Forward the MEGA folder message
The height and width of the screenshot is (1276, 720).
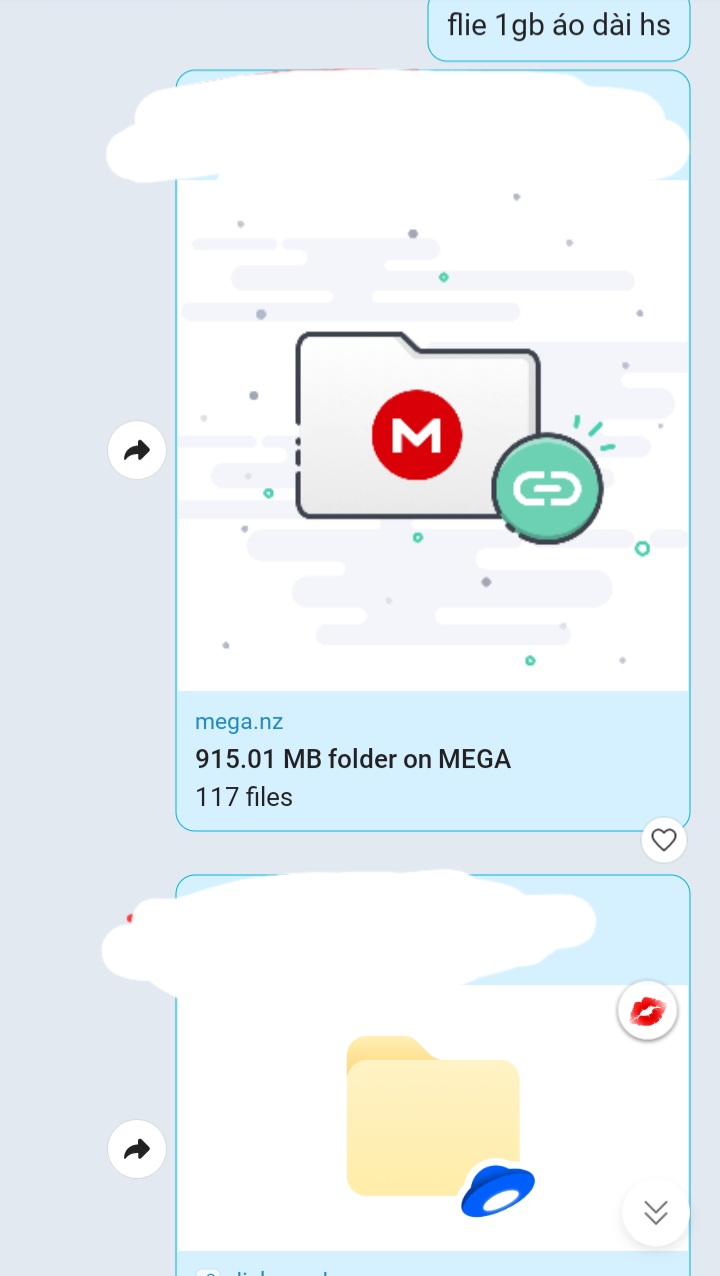[x=137, y=451]
